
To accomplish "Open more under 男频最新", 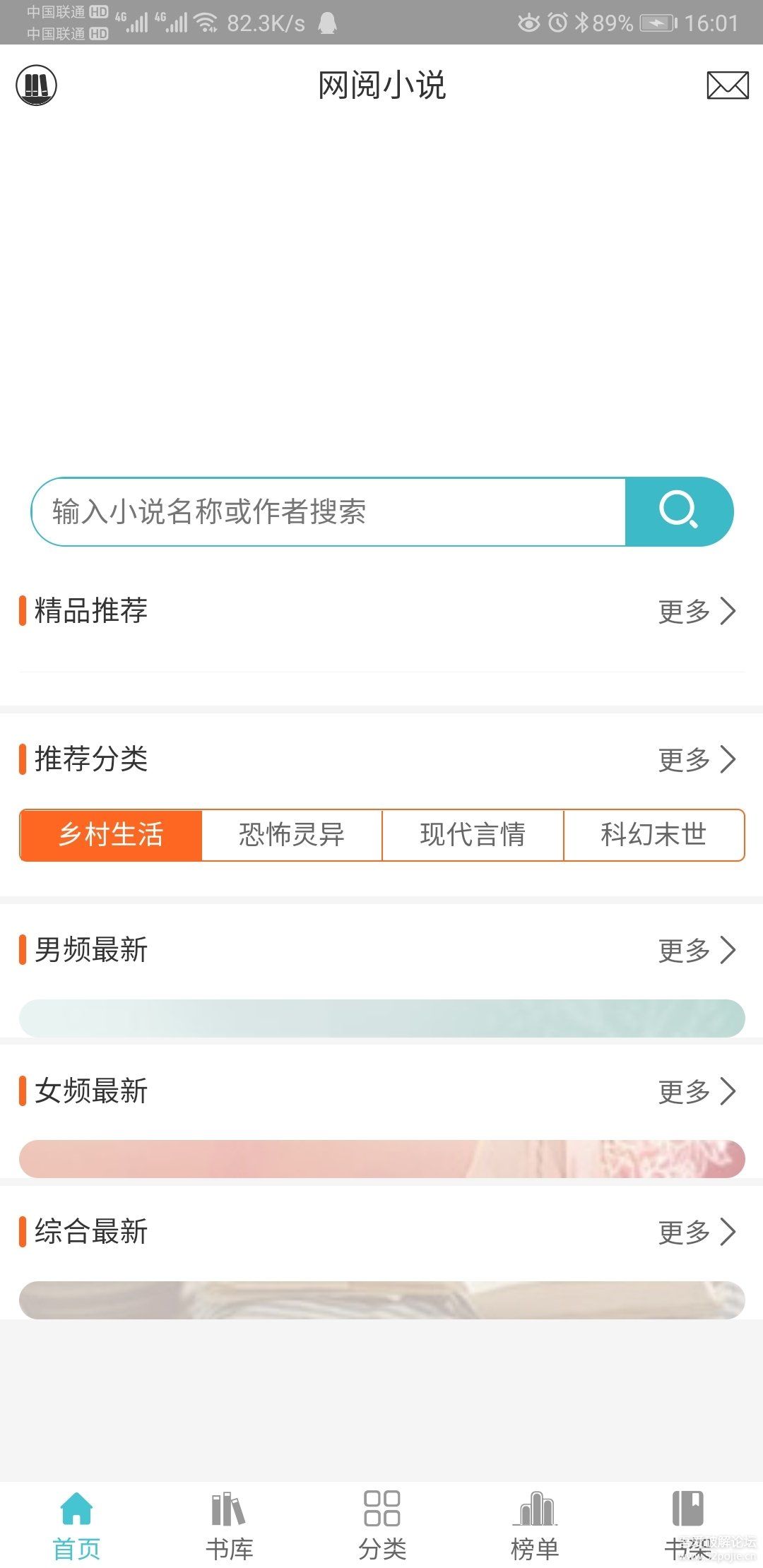I will coord(697,950).
